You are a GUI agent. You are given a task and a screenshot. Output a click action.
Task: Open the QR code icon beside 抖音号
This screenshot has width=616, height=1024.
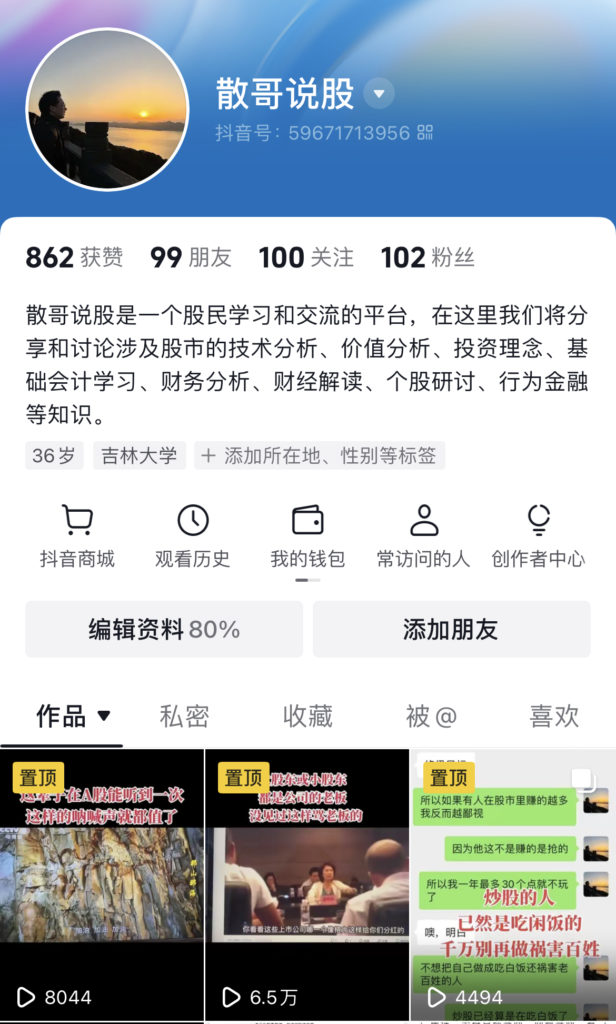[x=424, y=133]
